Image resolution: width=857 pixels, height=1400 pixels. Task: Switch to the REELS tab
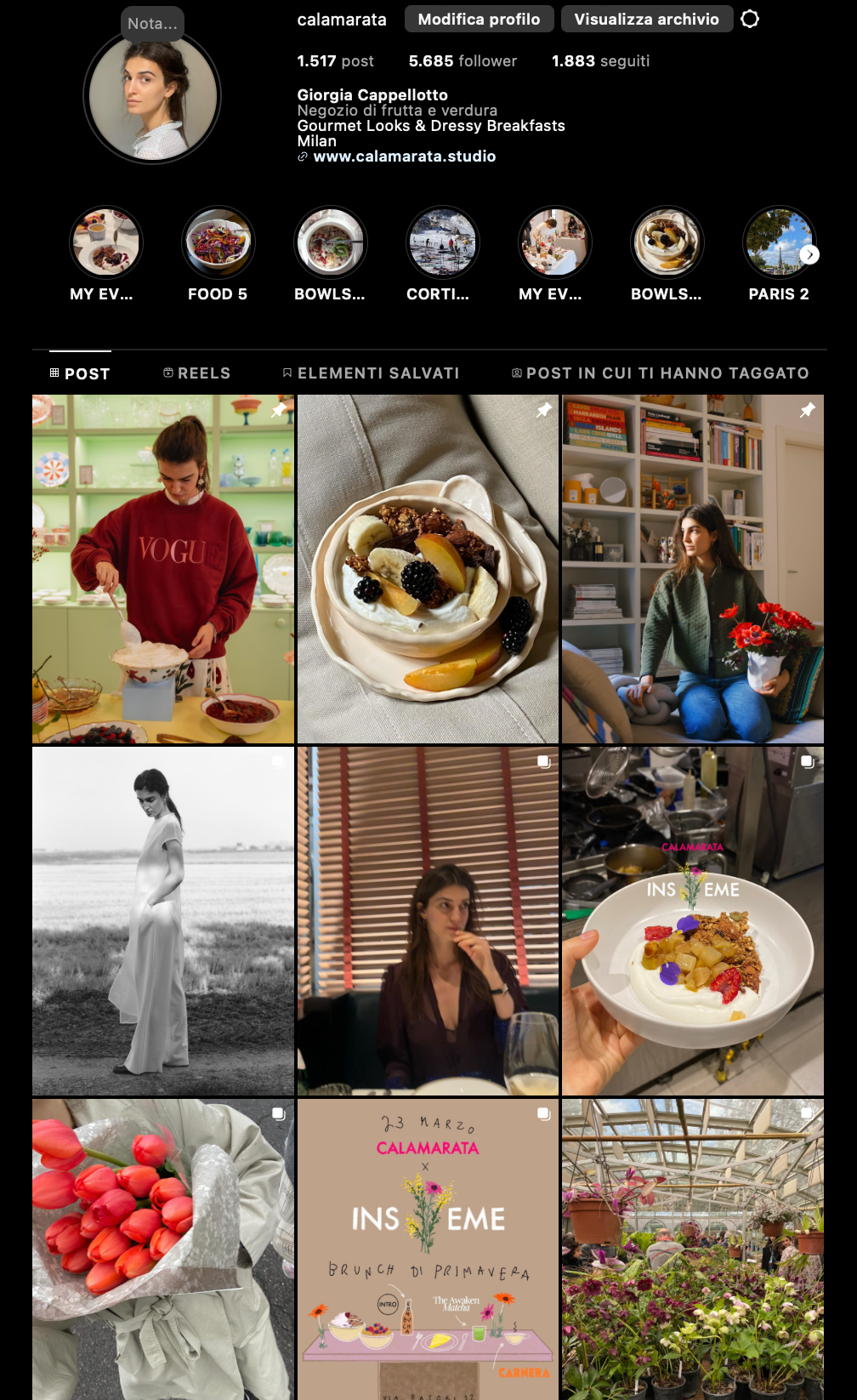[x=196, y=373]
